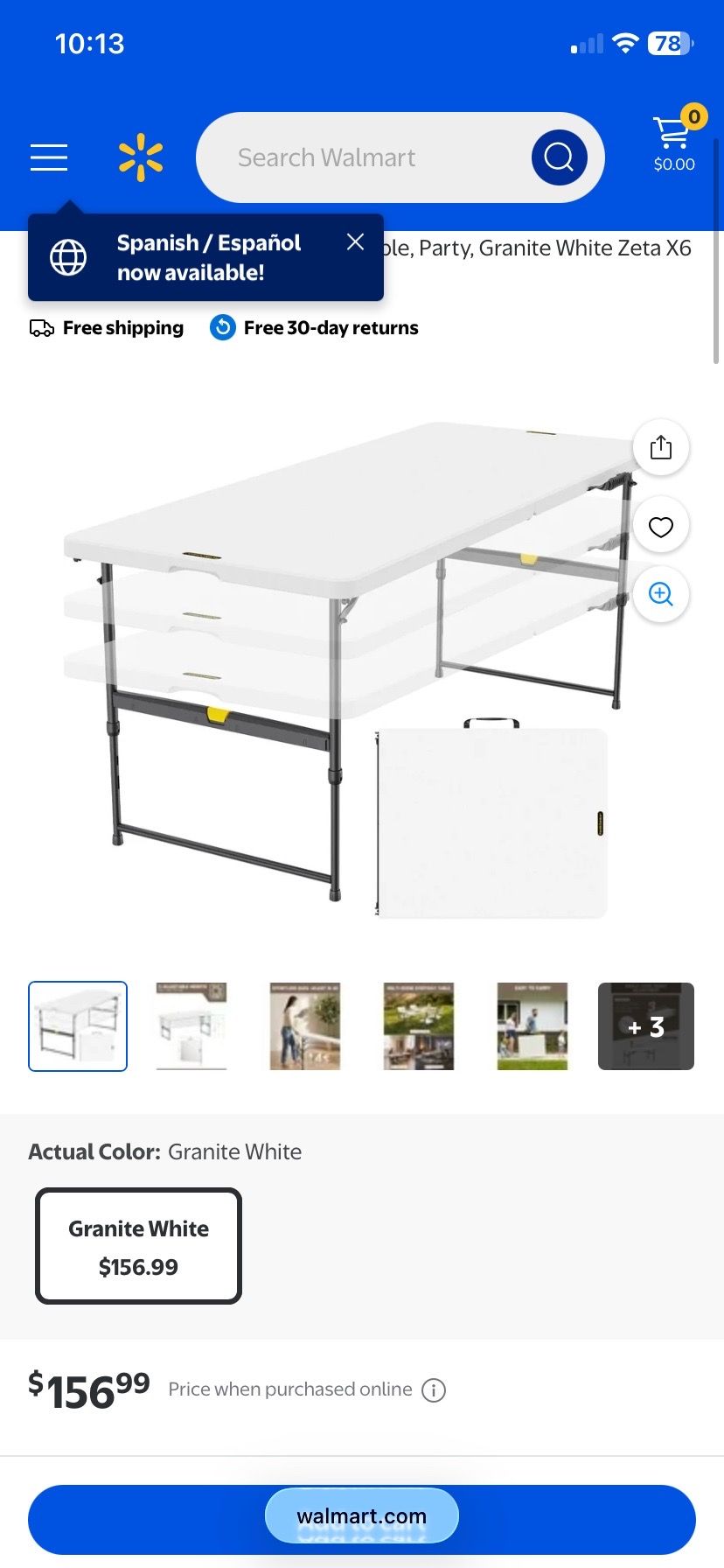The width and height of the screenshot is (724, 1568).
Task: Open the +3 more images tile
Action: point(646,1026)
